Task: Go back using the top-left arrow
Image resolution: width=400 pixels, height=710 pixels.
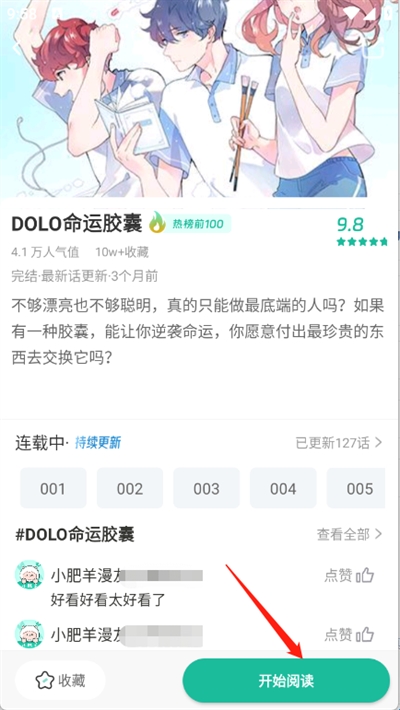Action: (18, 46)
